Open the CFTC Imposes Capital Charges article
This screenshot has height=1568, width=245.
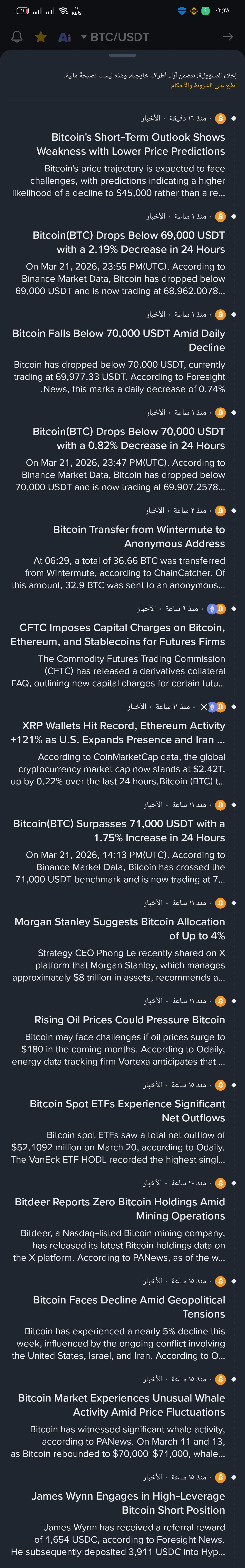tap(118, 634)
